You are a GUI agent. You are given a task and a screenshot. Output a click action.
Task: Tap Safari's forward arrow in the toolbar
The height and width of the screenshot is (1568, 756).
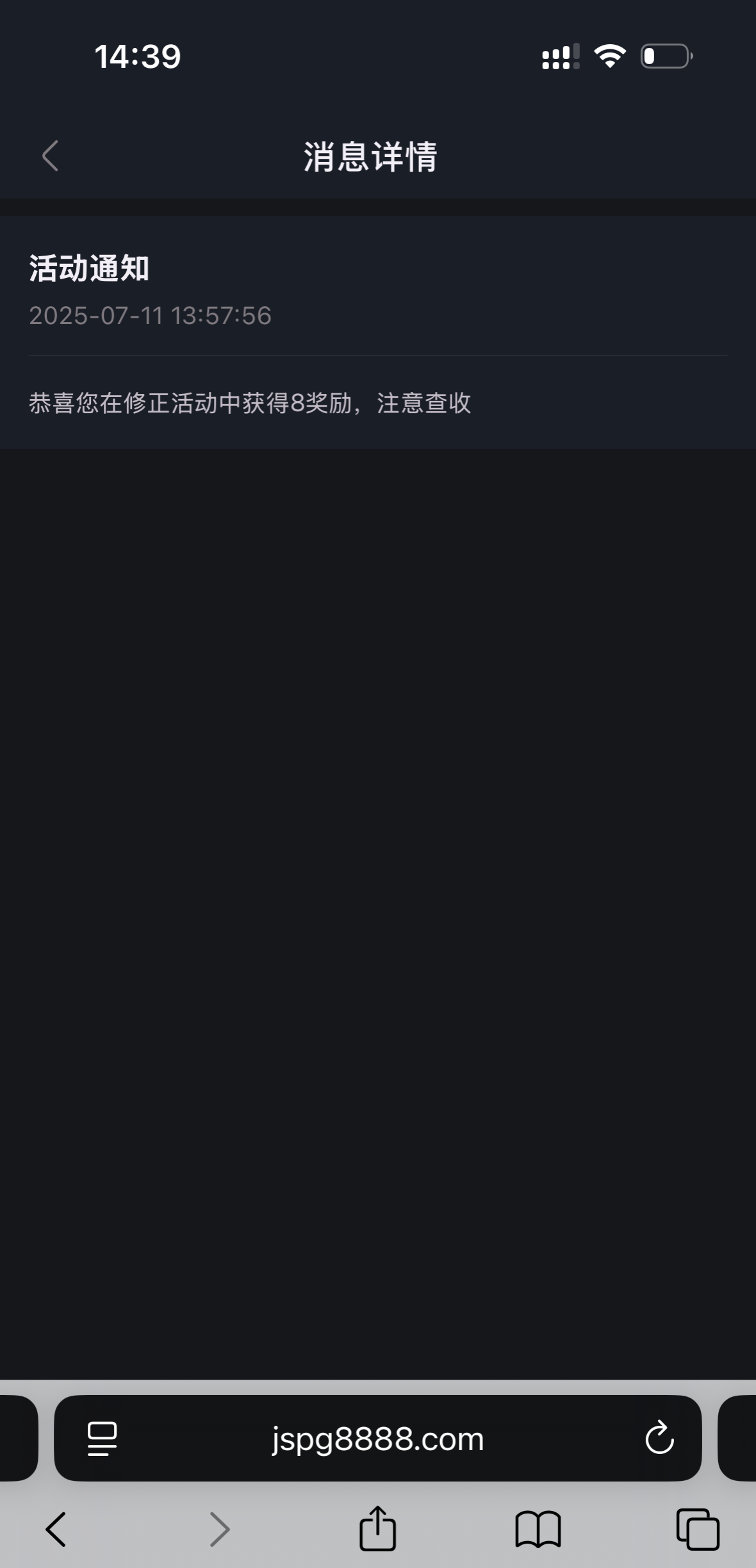219,1530
